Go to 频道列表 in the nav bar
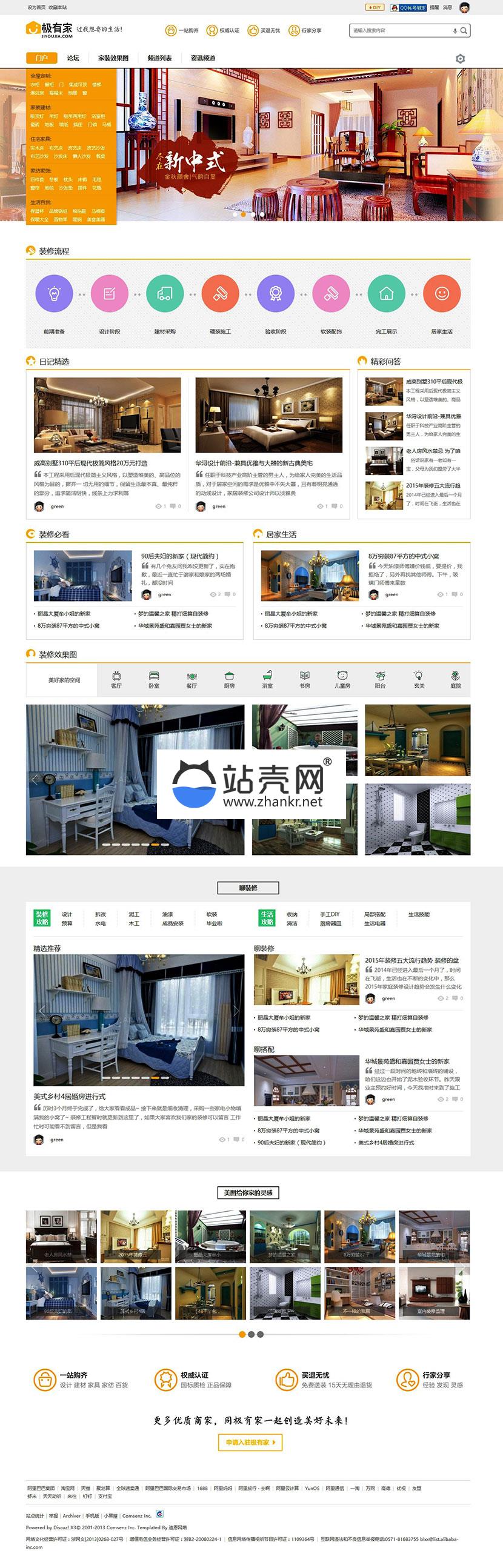 [159, 58]
